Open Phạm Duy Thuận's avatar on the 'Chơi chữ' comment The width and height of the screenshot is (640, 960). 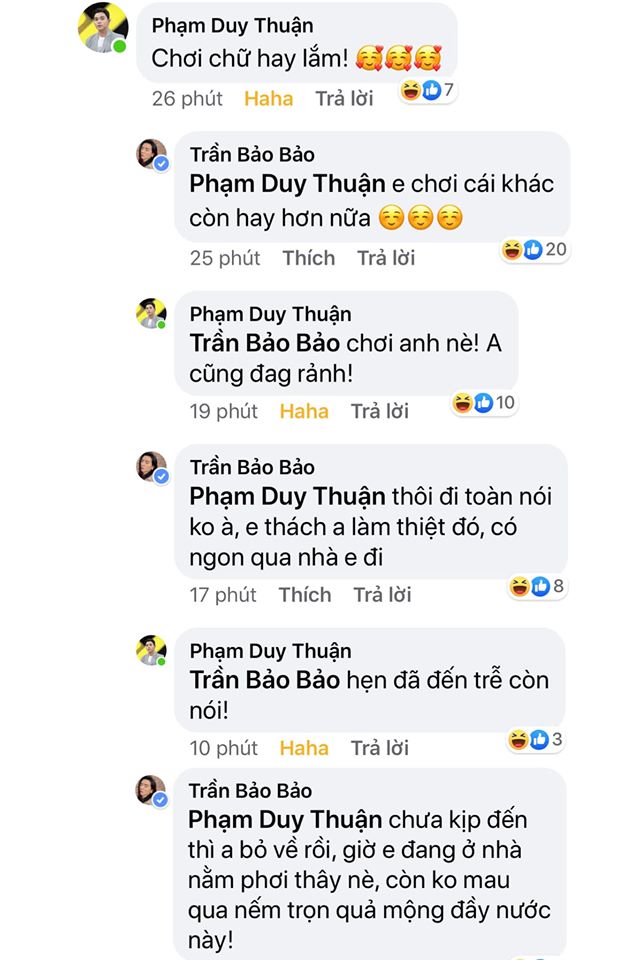[102, 28]
